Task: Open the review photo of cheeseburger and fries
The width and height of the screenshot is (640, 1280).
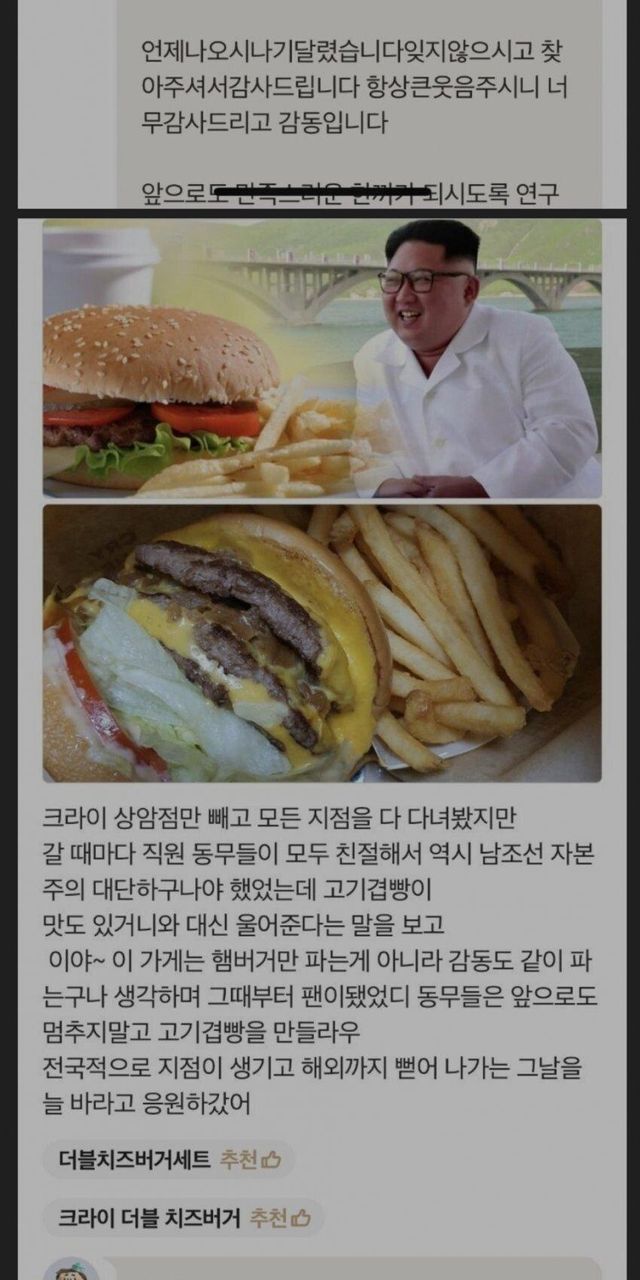Action: [x=322, y=642]
